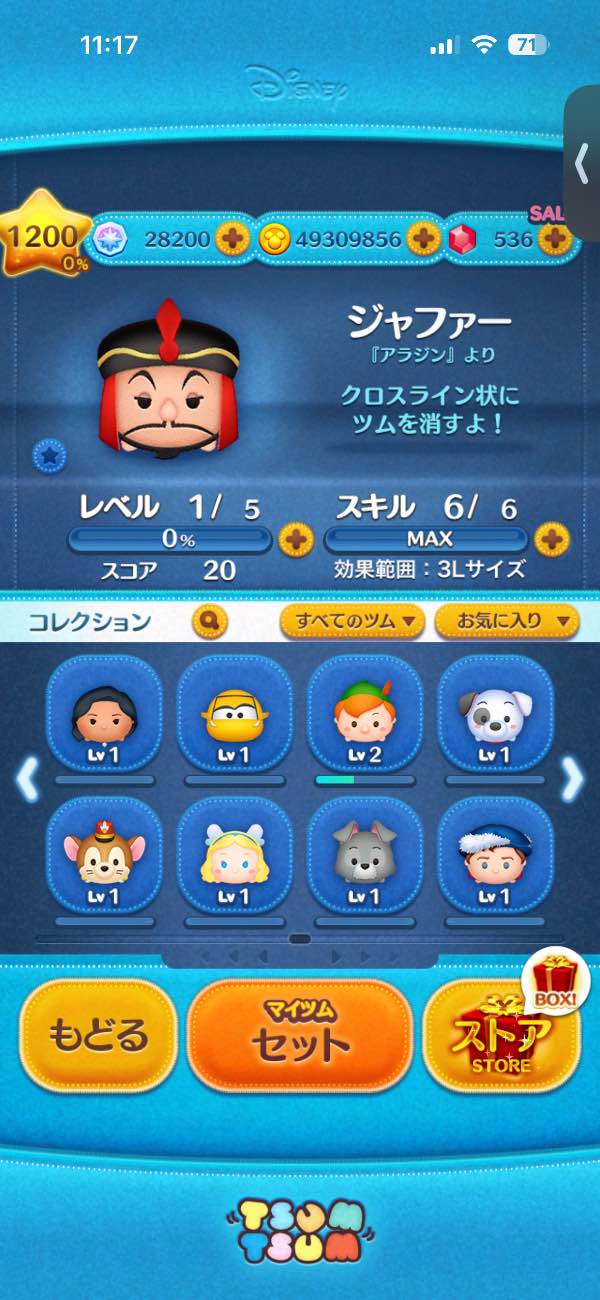The image size is (600, 1300).
Task: Go to the next collection page arrow
Action: 573,780
